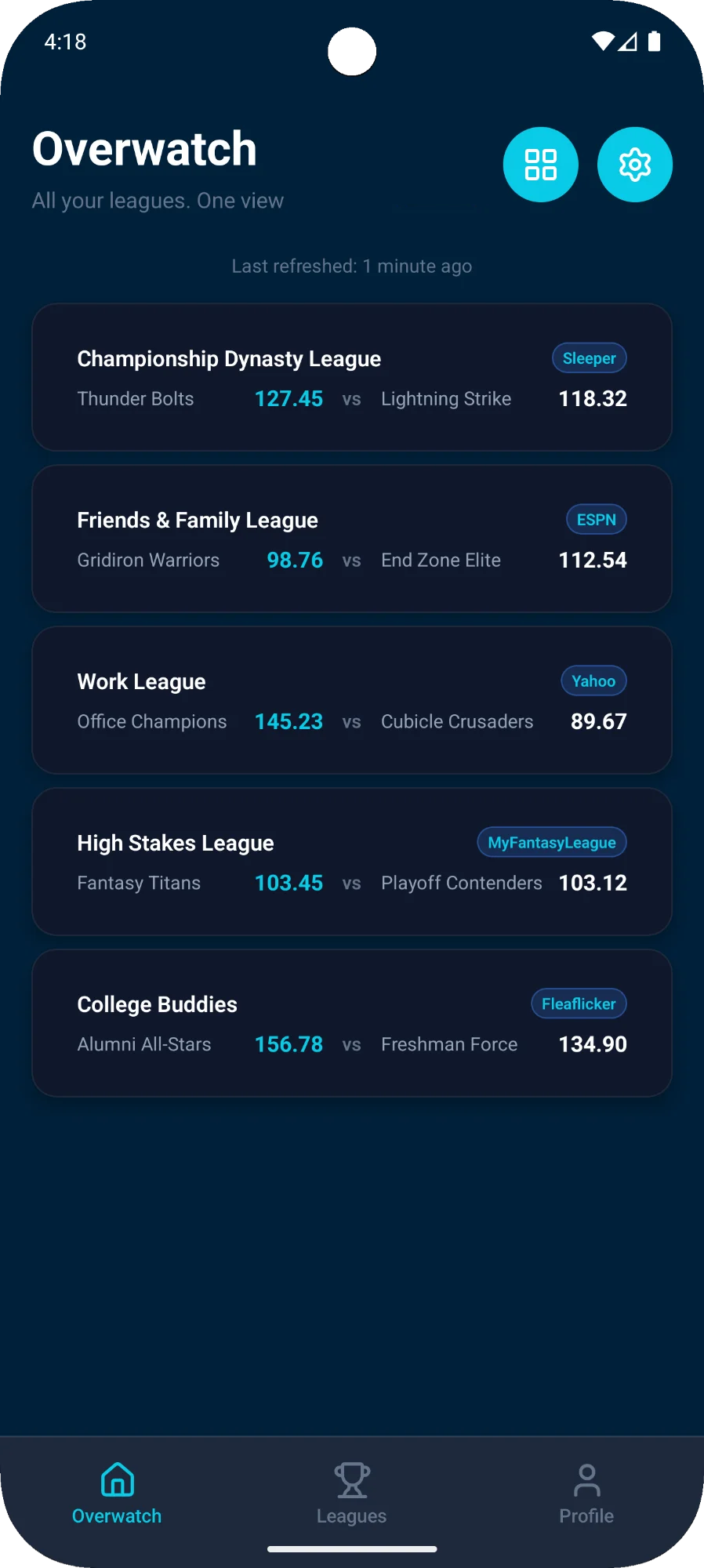This screenshot has width=704, height=1568.
Task: Open the settings gear icon
Action: pos(634,164)
